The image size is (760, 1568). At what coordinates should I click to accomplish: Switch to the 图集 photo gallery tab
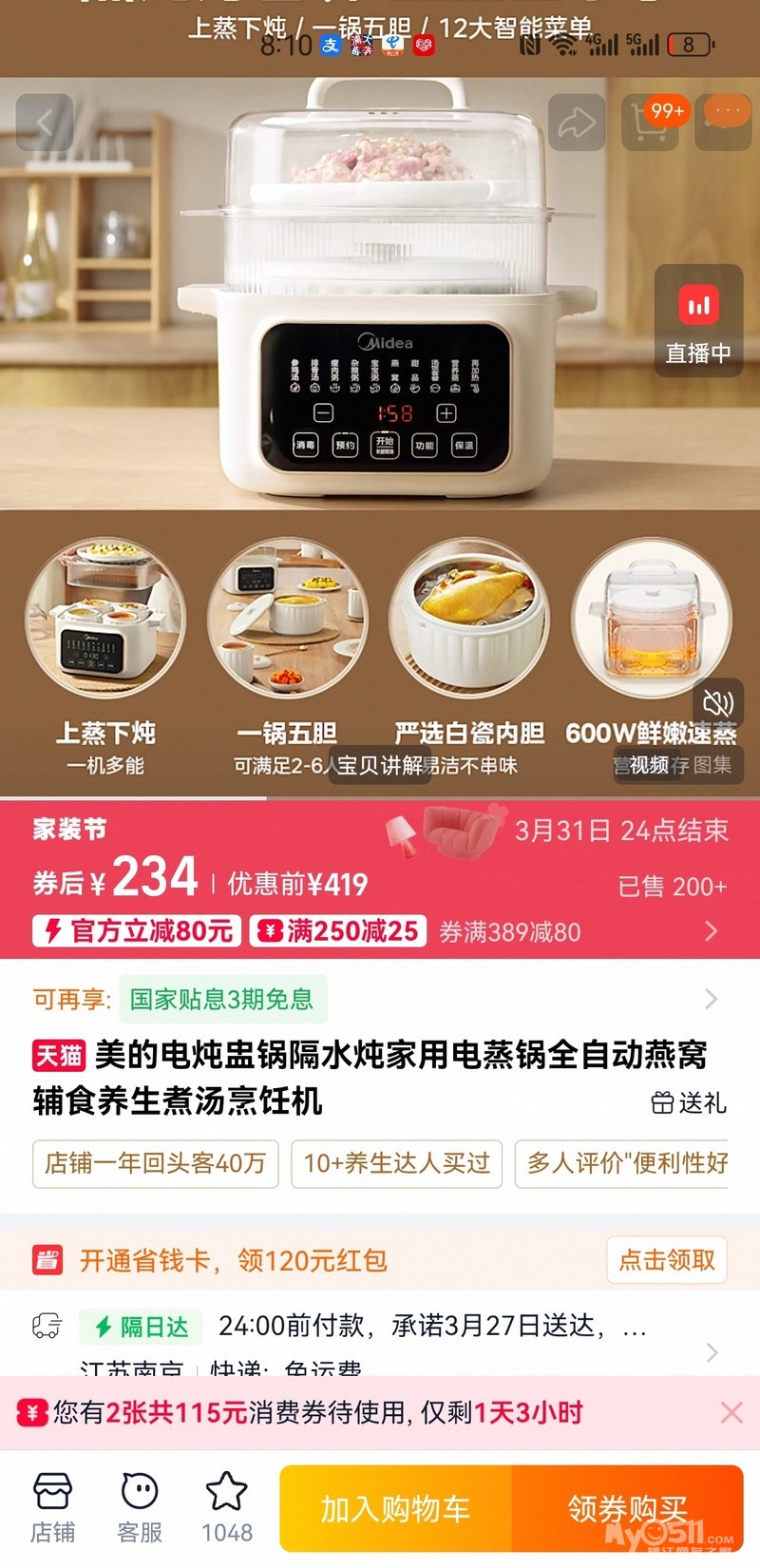712,765
